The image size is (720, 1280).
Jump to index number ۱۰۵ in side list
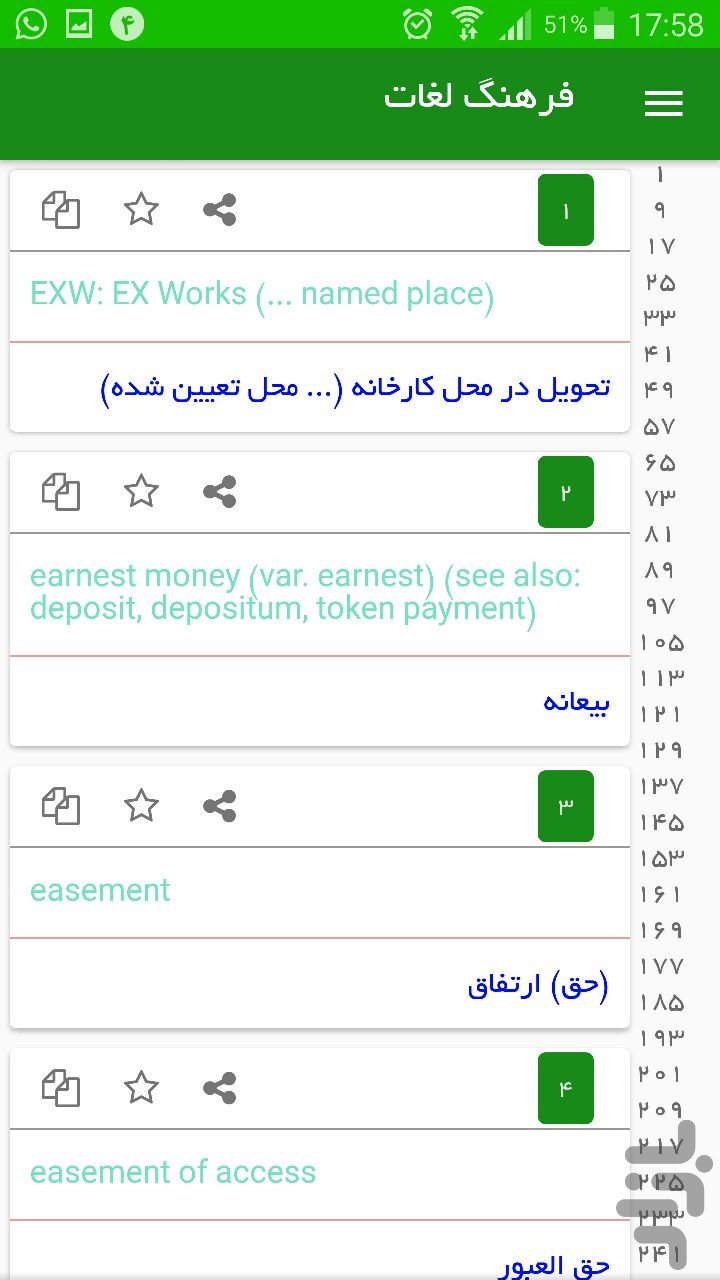[x=661, y=642]
